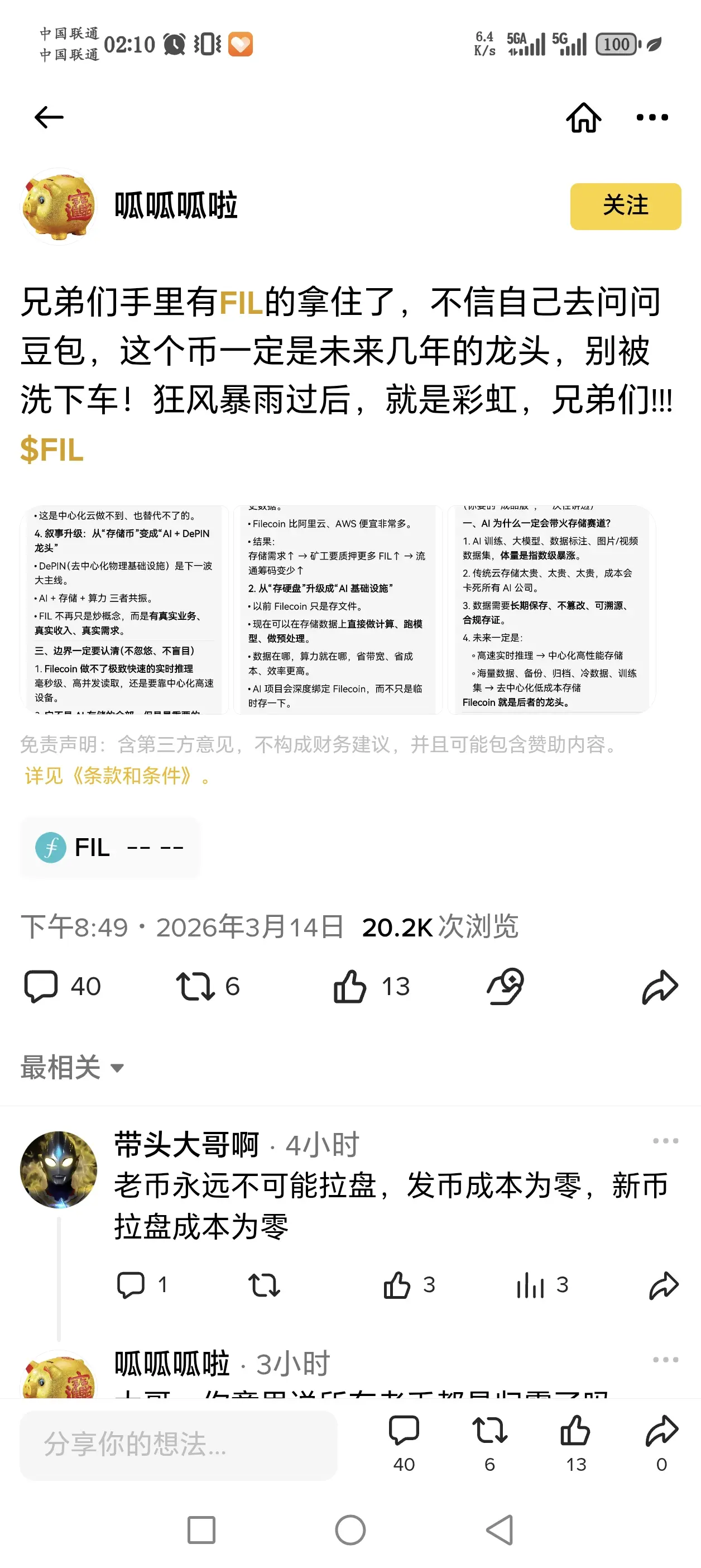Open the top-right three-dot overflow menu

[652, 117]
